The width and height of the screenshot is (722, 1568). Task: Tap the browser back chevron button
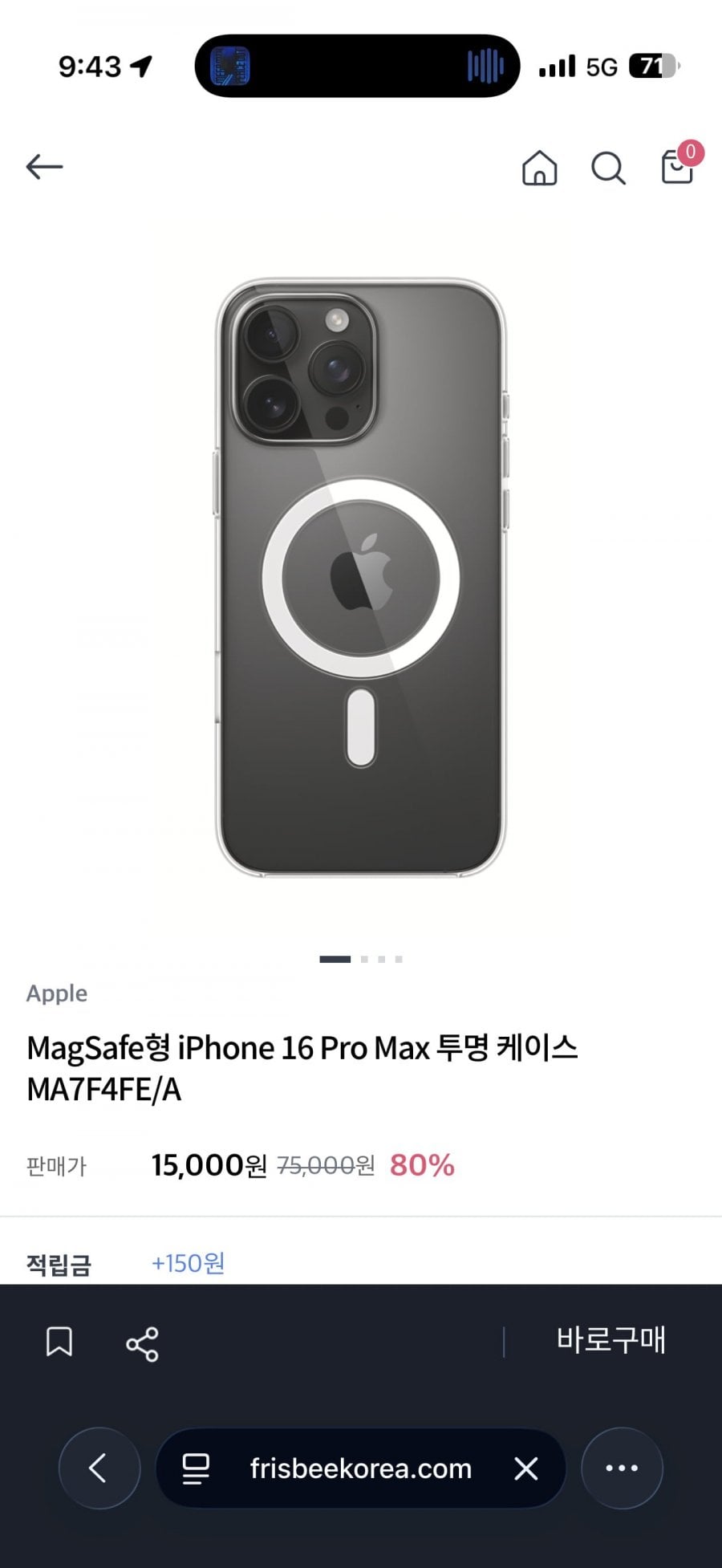[x=99, y=1468]
